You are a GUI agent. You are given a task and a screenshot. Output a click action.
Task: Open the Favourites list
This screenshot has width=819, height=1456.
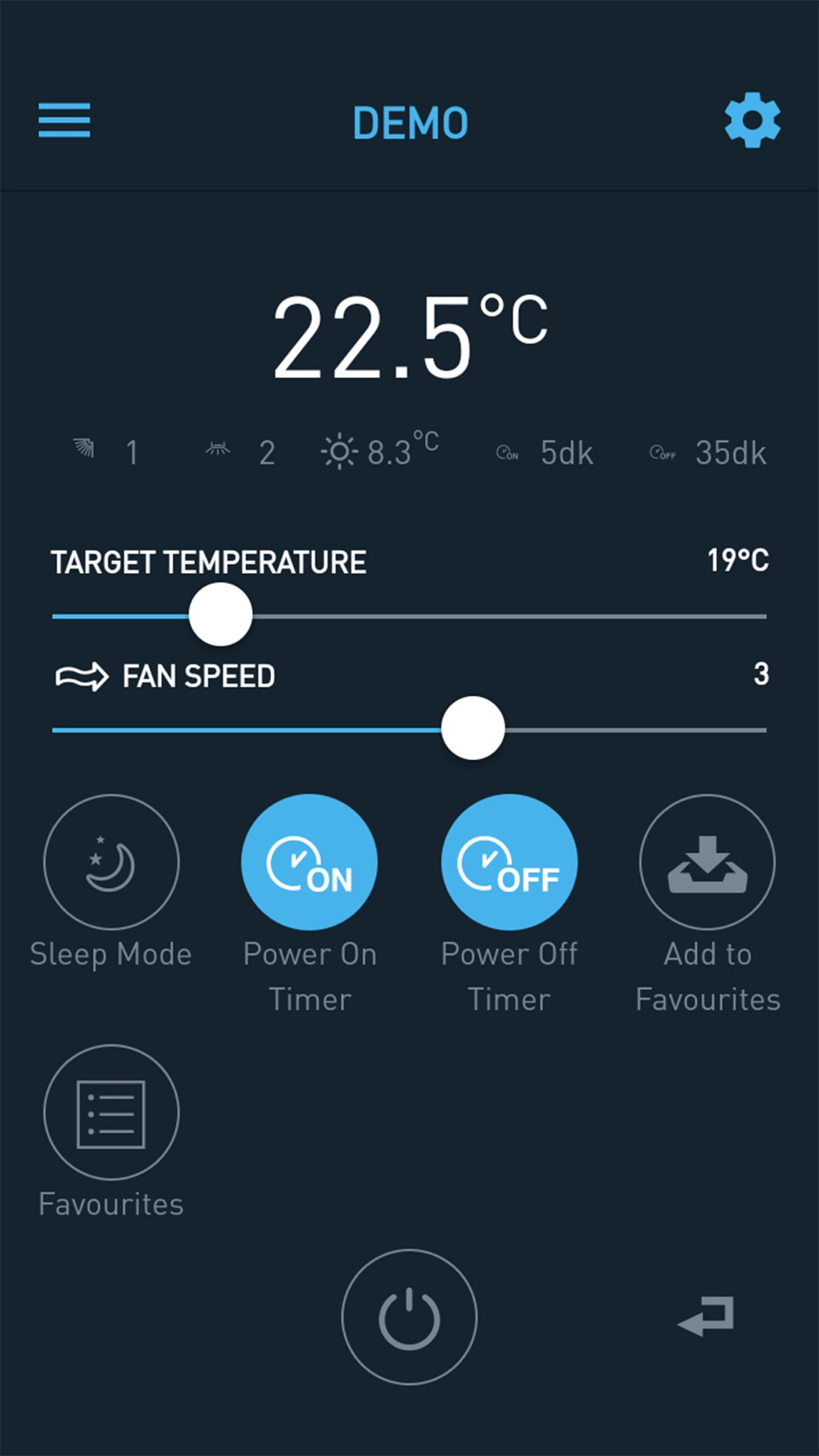[x=111, y=1113]
